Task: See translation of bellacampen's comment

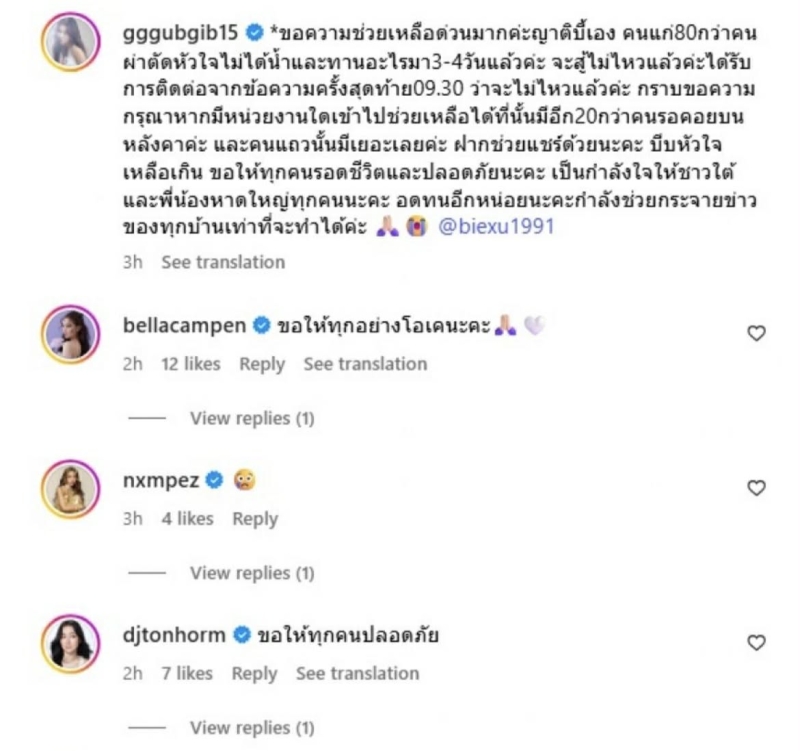Action: point(365,364)
